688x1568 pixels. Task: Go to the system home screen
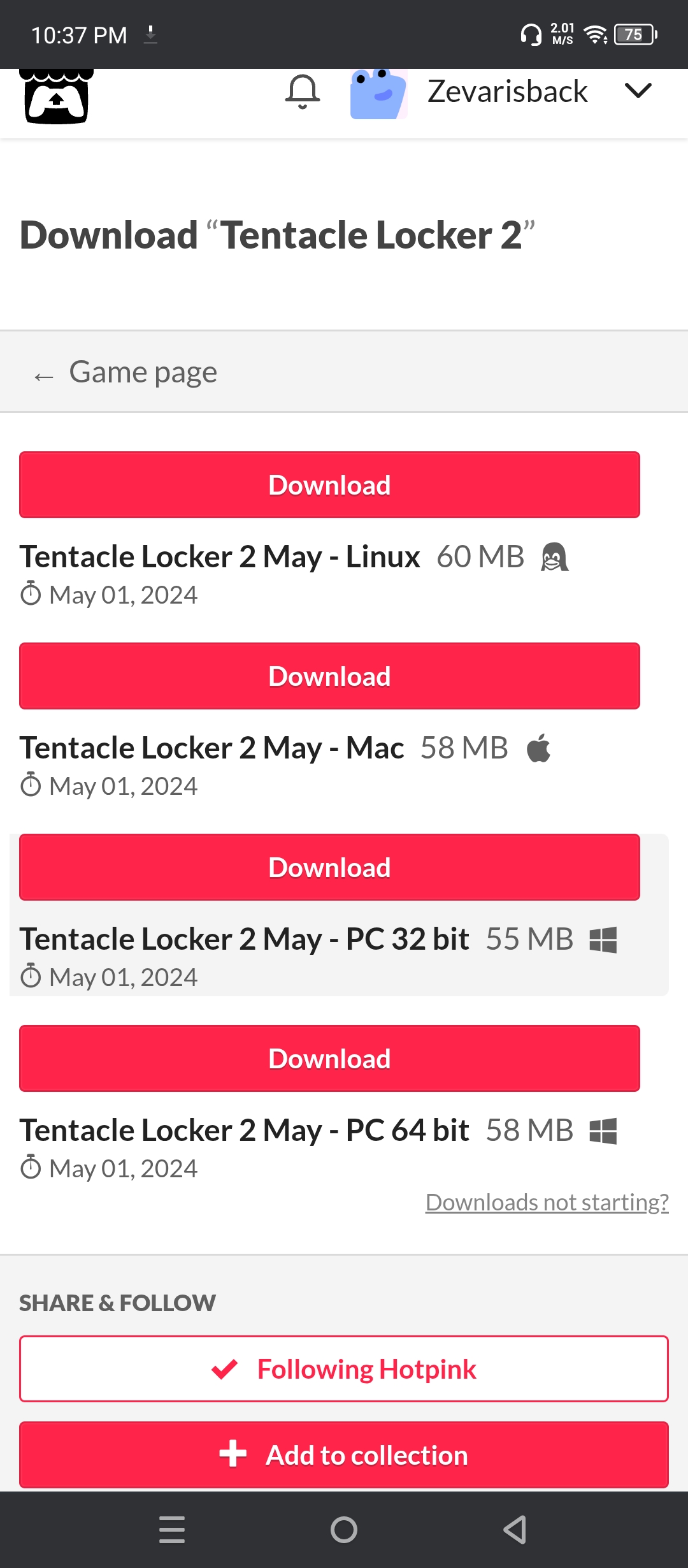point(344,1530)
